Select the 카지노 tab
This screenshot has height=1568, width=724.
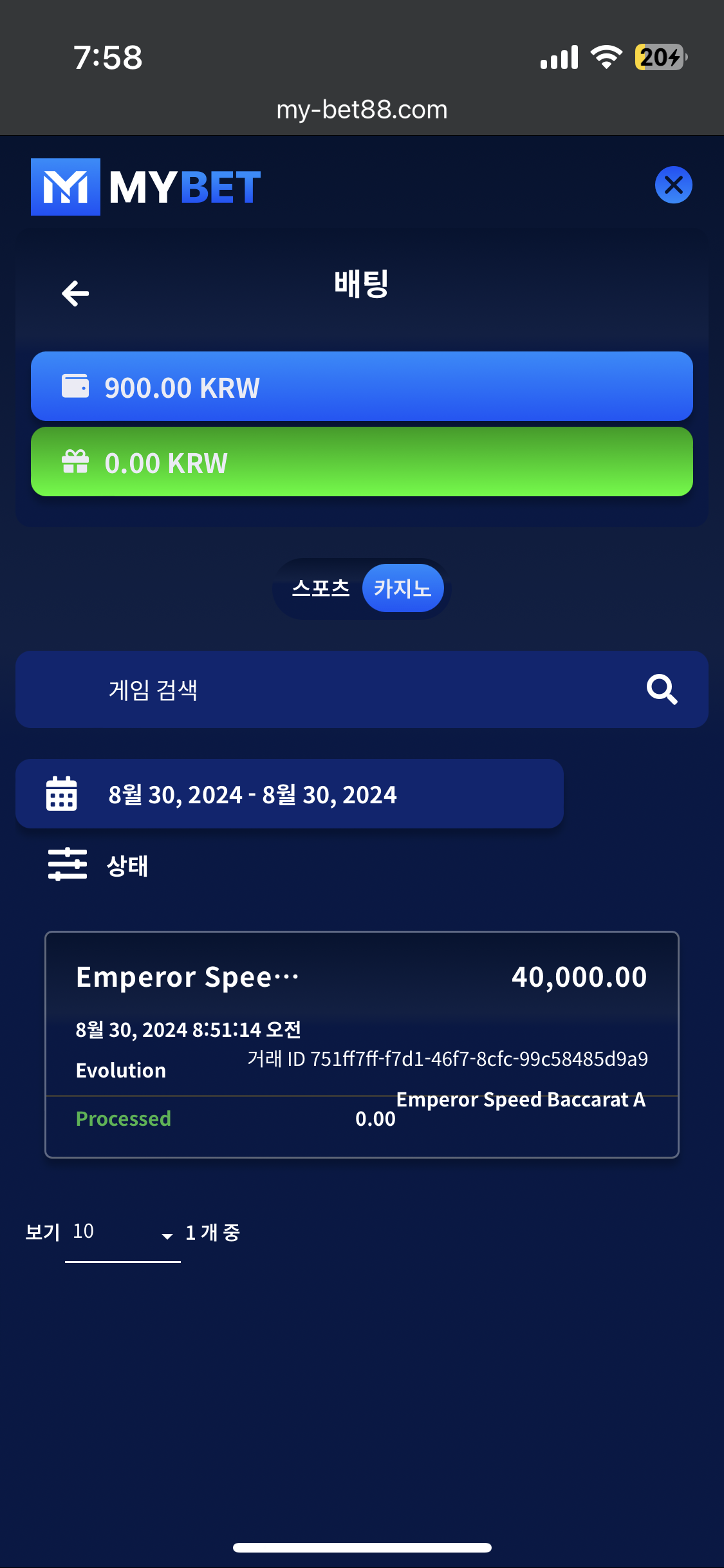click(403, 588)
